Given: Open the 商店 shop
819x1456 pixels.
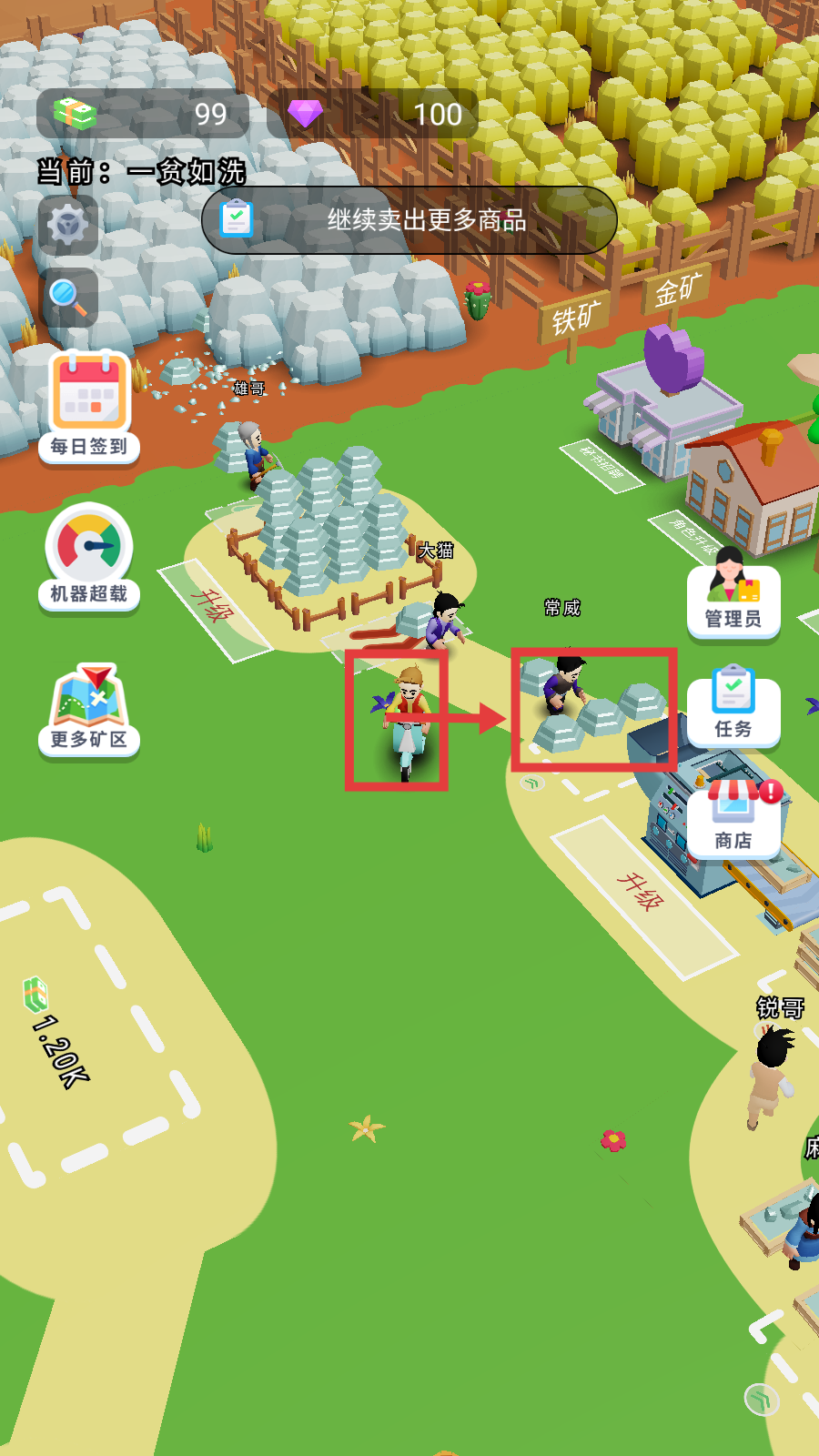Looking at the screenshot, I should click(x=733, y=818).
